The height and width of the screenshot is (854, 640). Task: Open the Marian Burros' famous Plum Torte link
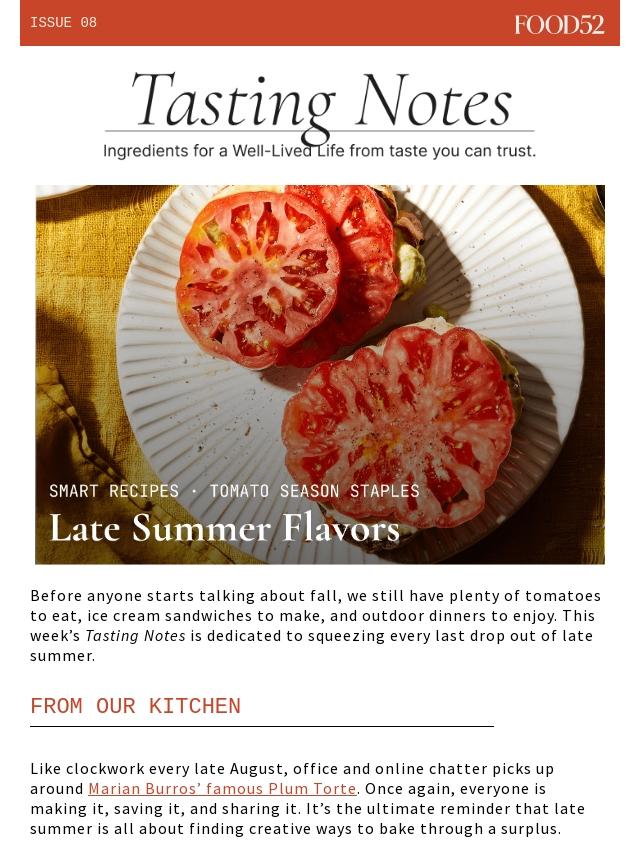point(222,789)
